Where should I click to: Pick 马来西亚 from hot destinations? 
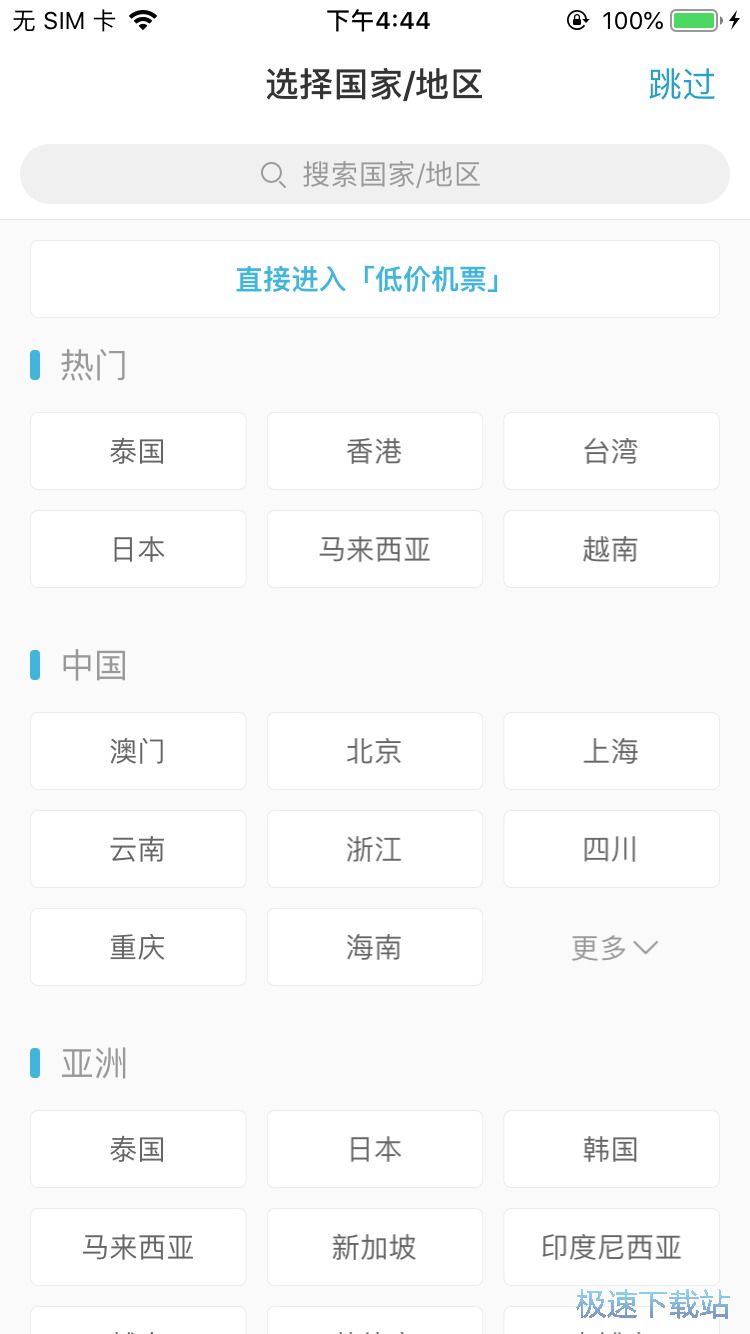click(374, 549)
